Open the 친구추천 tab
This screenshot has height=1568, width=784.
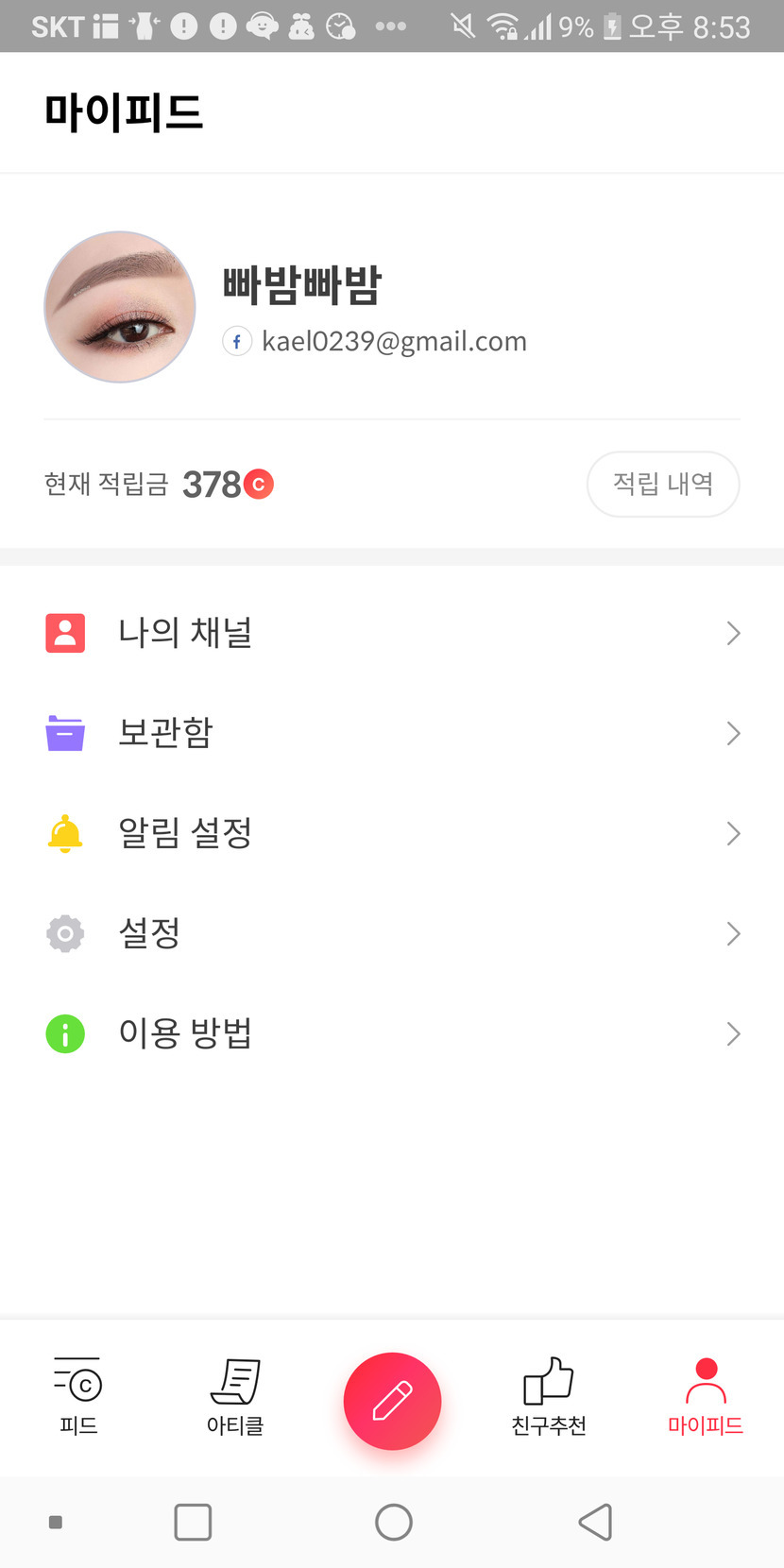pyautogui.click(x=549, y=1398)
